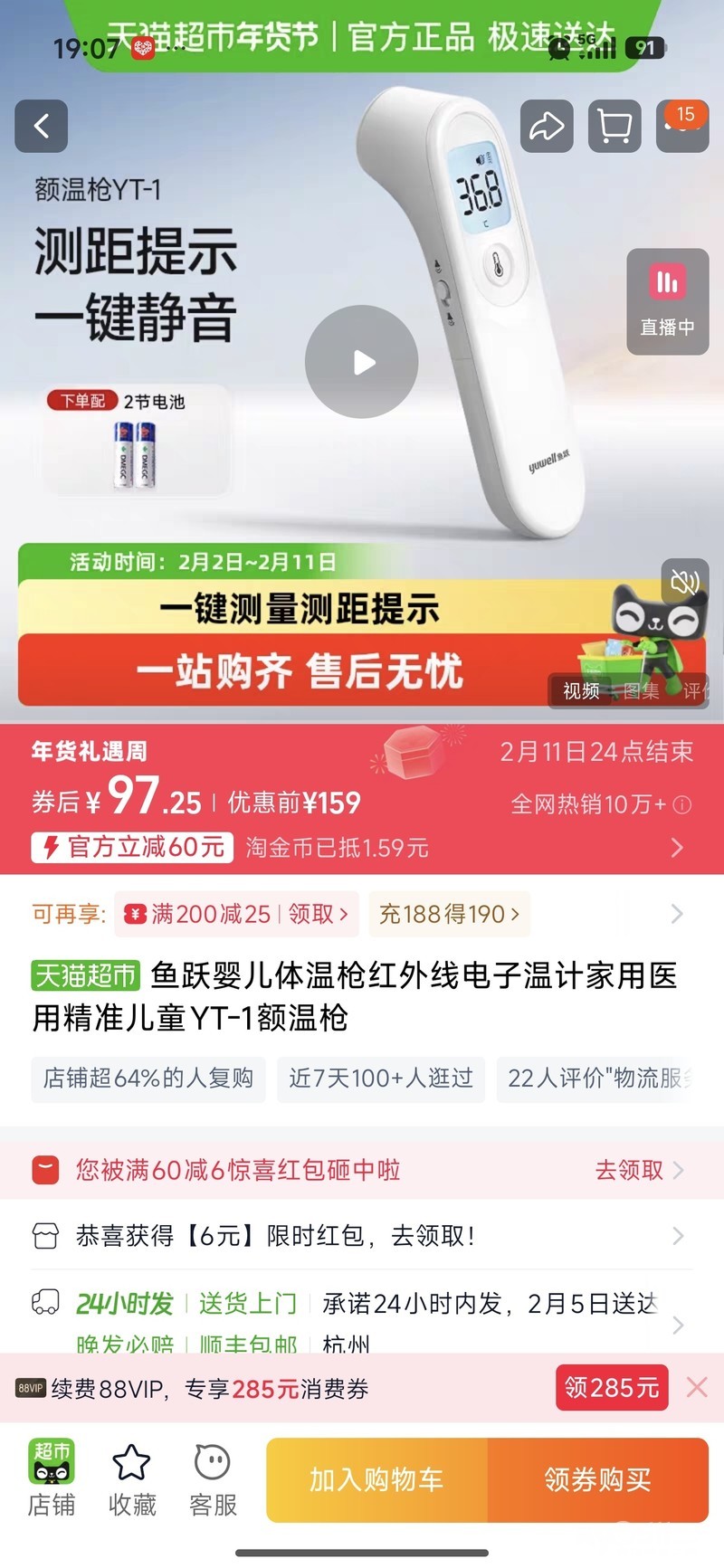The height and width of the screenshot is (1568, 724).
Task: Open the 店铺 store page
Action: (52, 1478)
